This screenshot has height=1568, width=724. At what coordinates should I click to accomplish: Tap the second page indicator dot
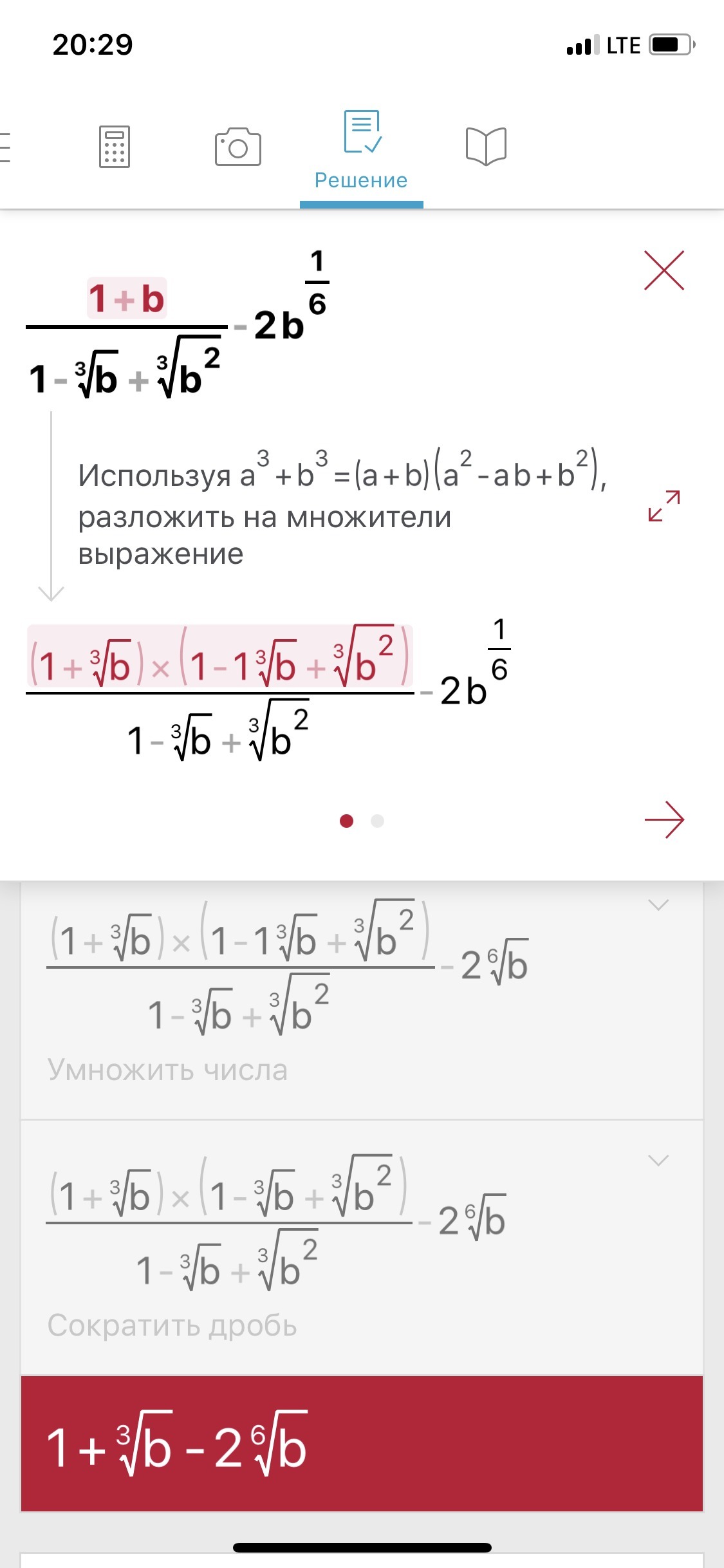click(x=378, y=821)
